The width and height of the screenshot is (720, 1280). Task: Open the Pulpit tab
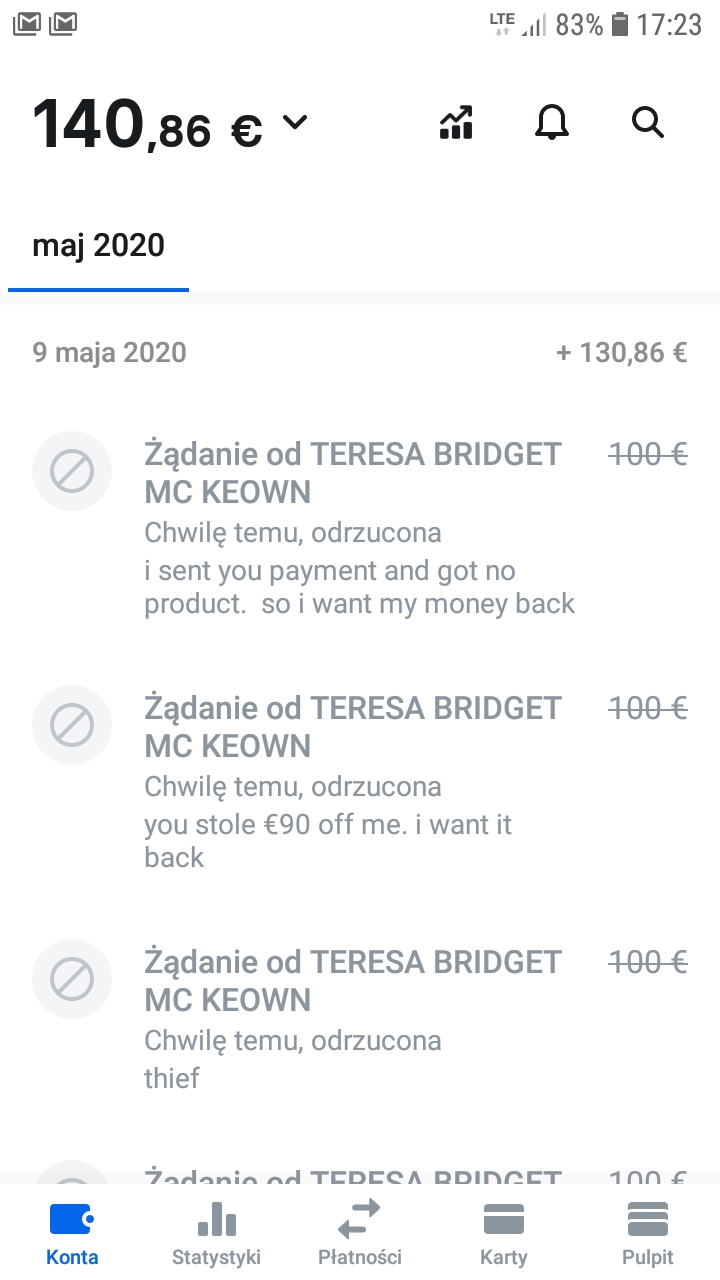(x=648, y=1233)
